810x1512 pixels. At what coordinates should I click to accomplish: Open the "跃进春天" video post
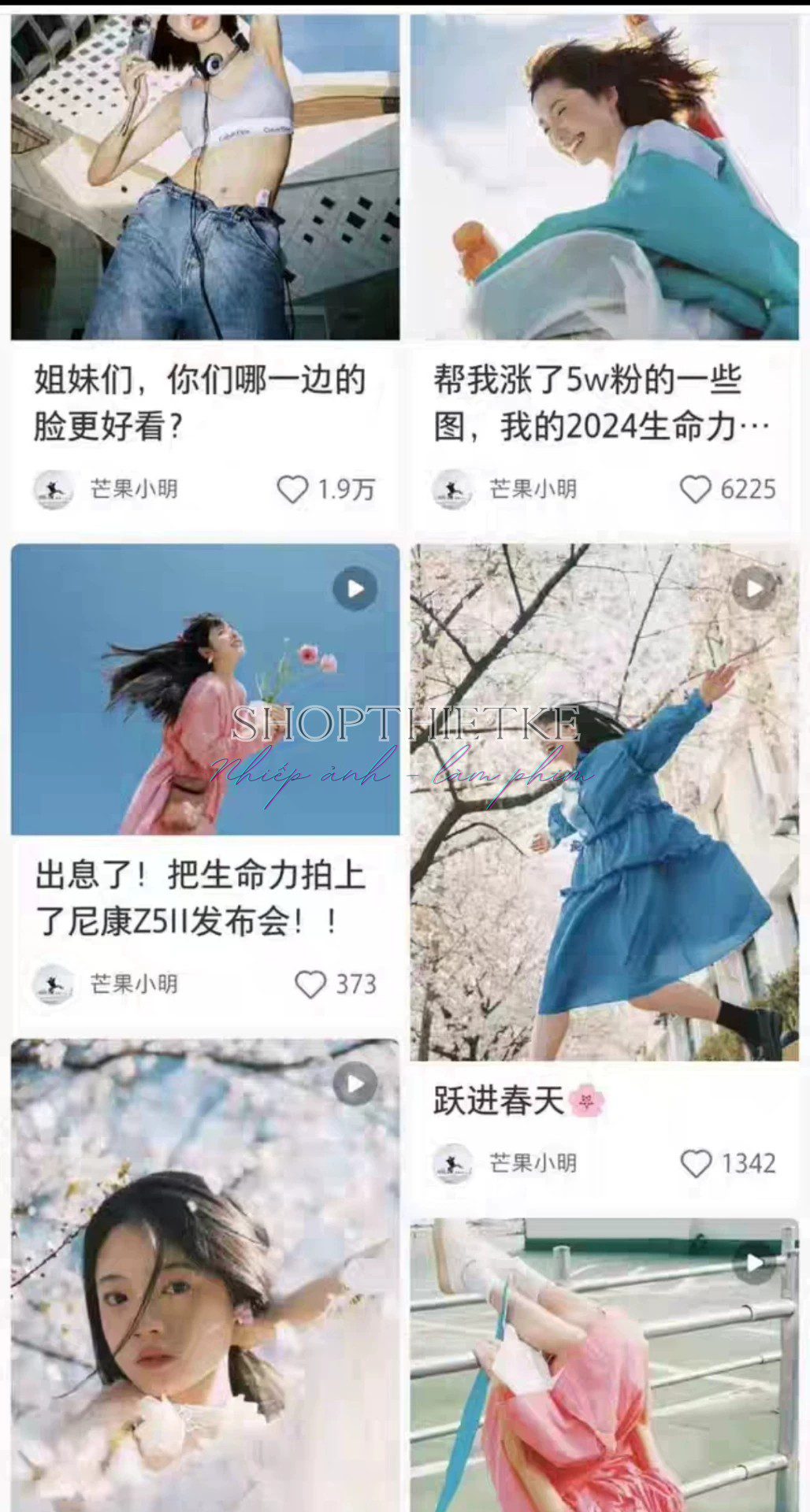(x=604, y=802)
